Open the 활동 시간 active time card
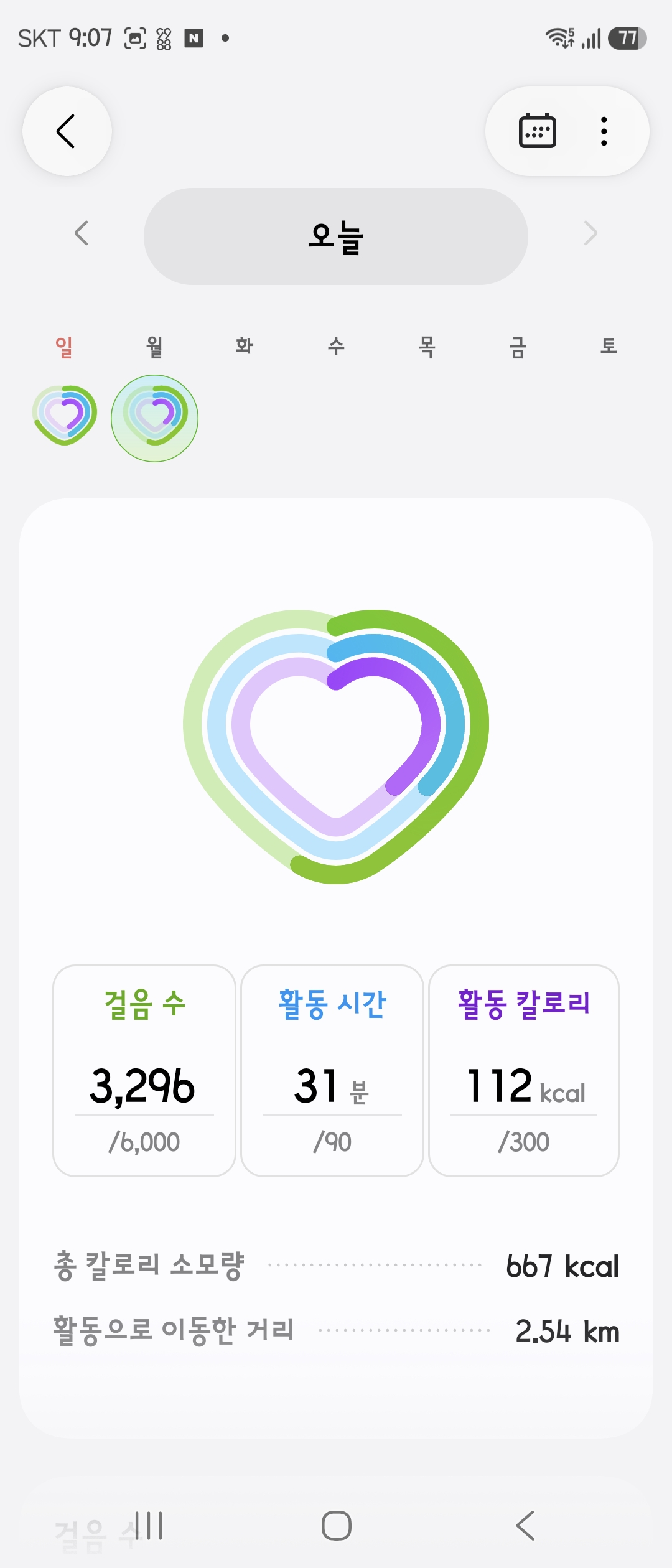Image resolution: width=672 pixels, height=1568 pixels. [332, 1071]
